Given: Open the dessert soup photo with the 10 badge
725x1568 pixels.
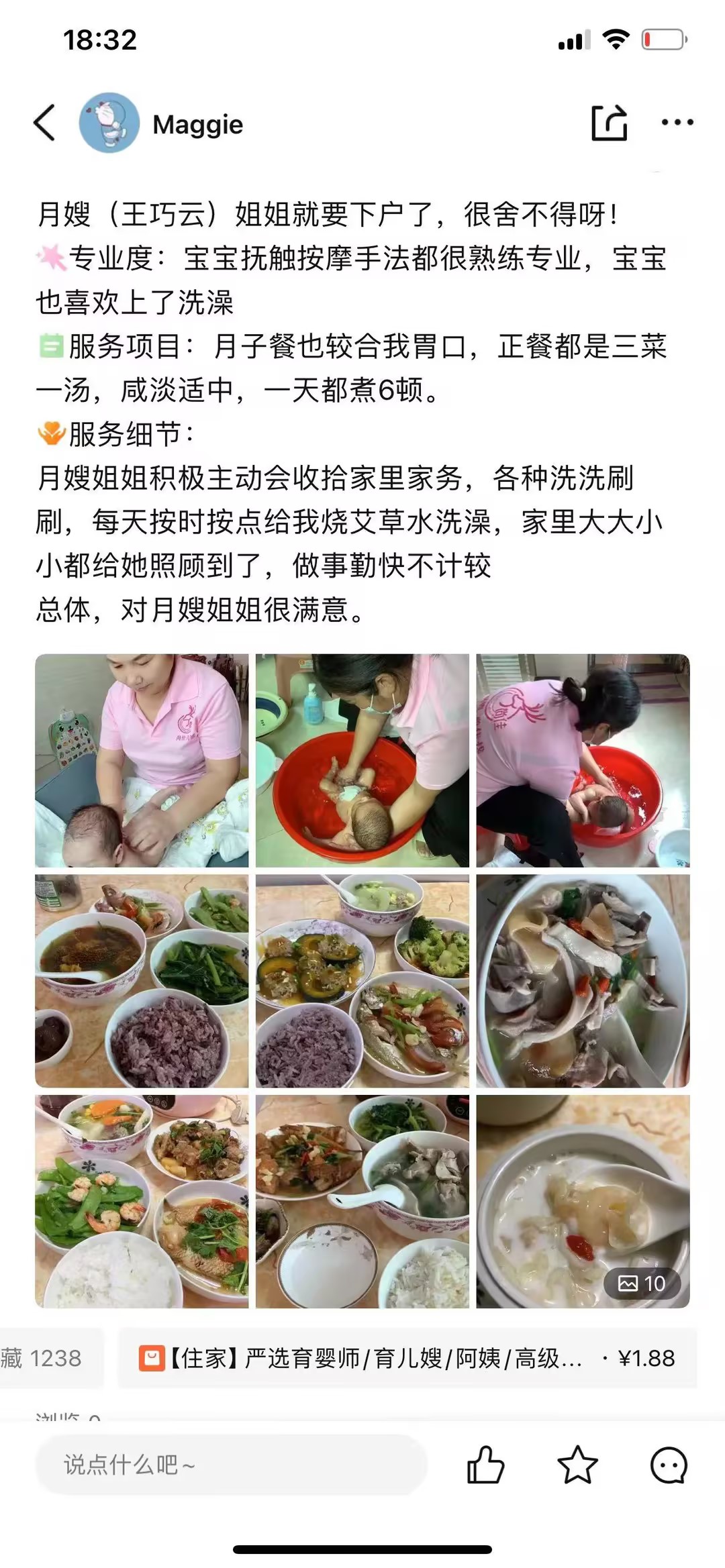Looking at the screenshot, I should pyautogui.click(x=583, y=1201).
